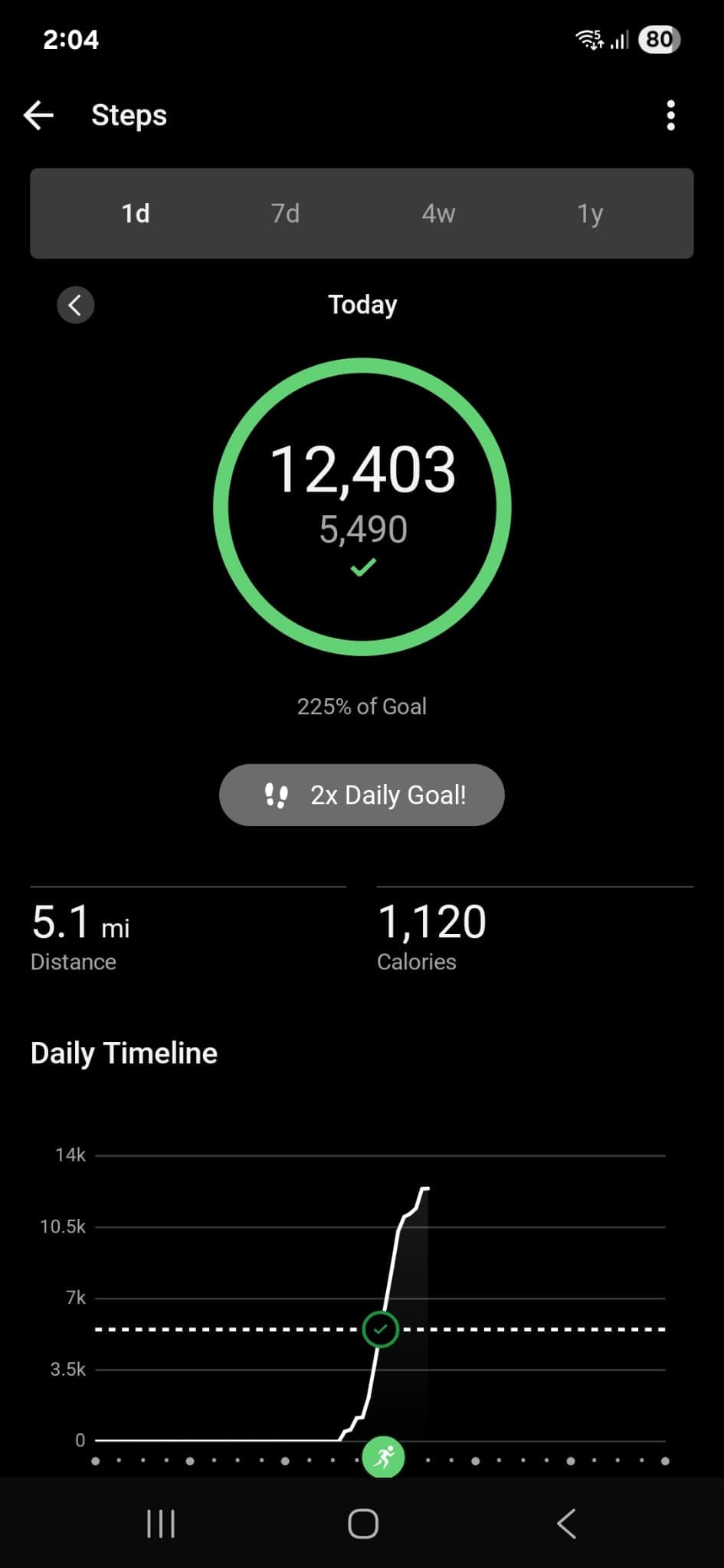Image resolution: width=724 pixels, height=1568 pixels.
Task: Select the 1d time range
Action: tap(136, 214)
